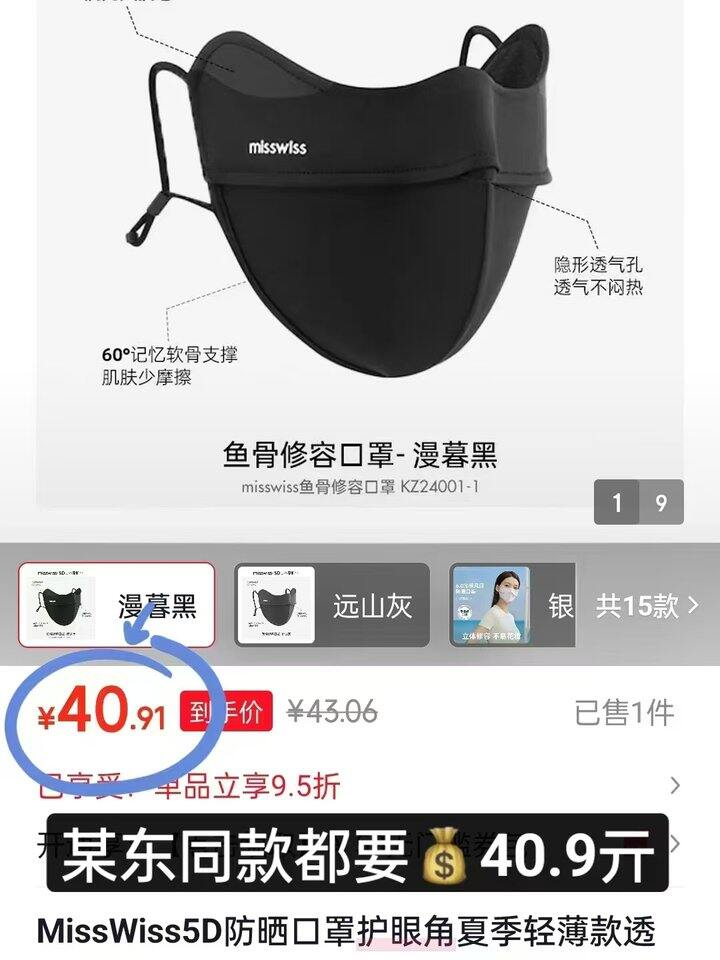Choose the variant starting with 银
This screenshot has height=960, width=720.
(512, 605)
